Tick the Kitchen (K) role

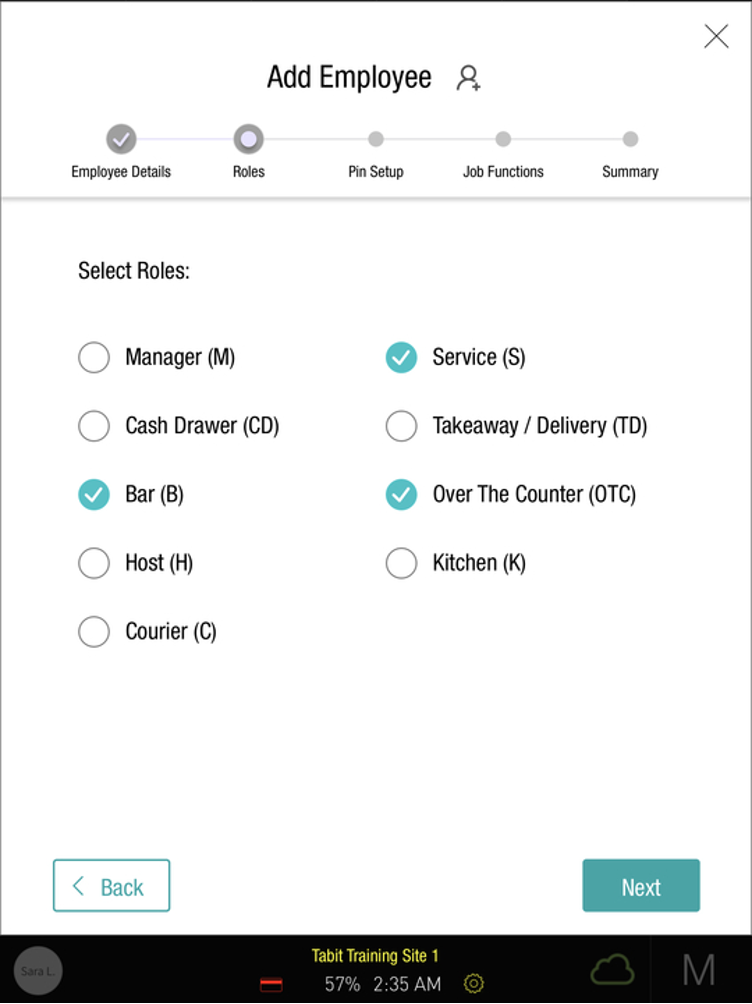(401, 563)
